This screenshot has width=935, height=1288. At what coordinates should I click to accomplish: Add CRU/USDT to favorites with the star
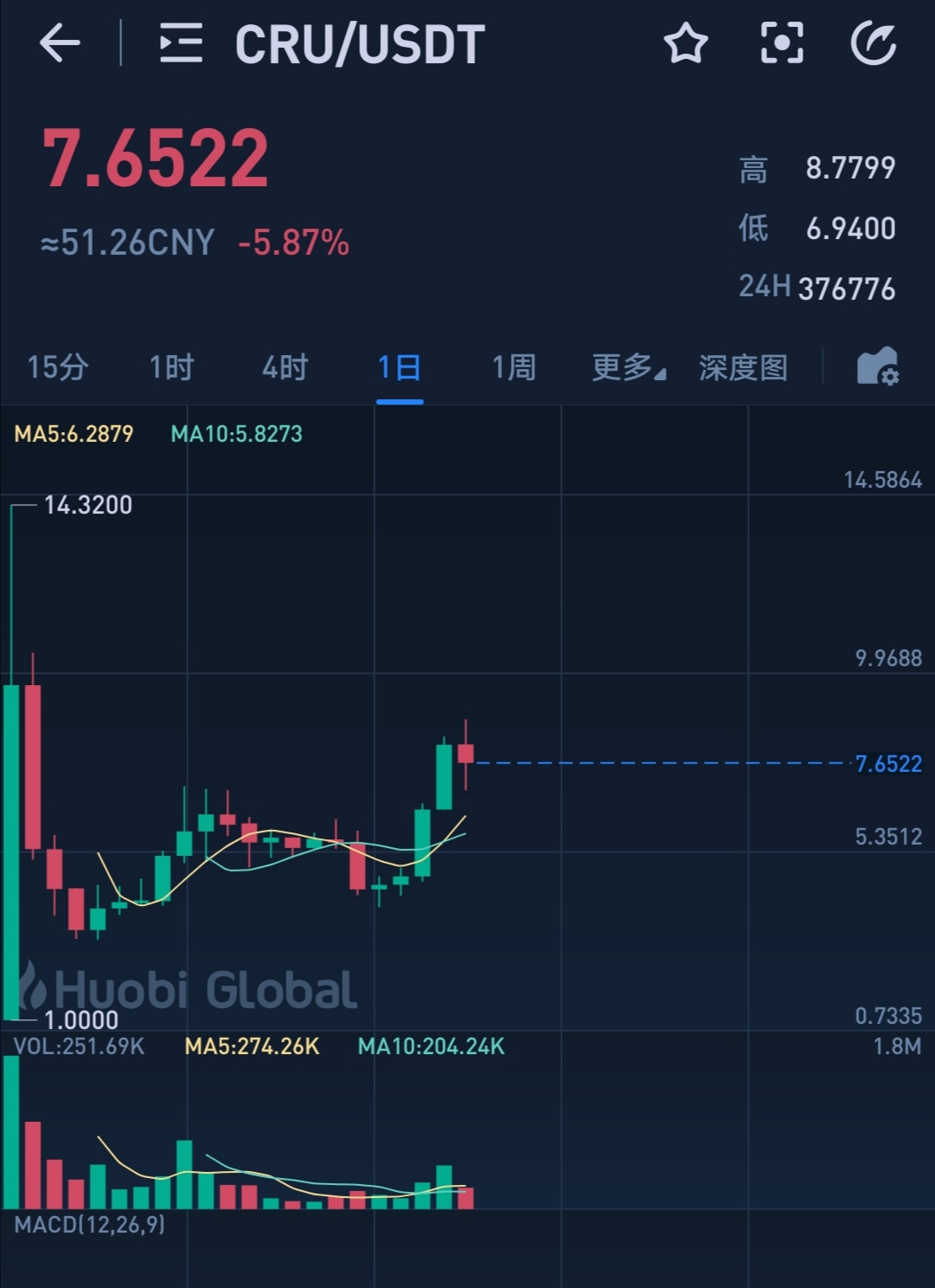[x=686, y=43]
